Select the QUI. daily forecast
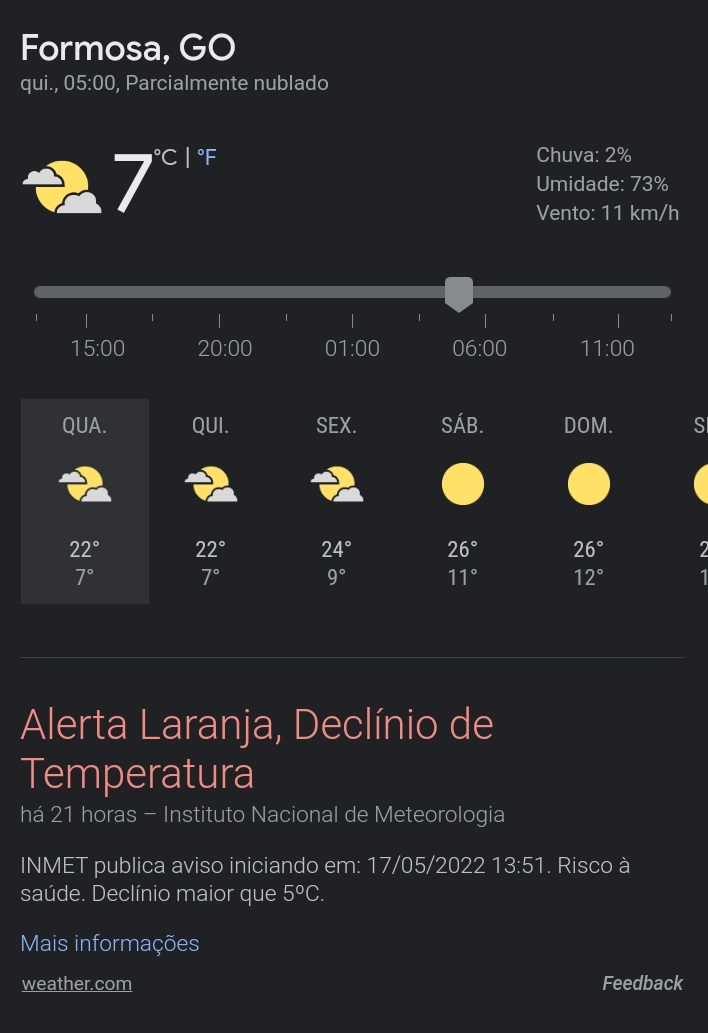The height and width of the screenshot is (1033, 708). (211, 501)
